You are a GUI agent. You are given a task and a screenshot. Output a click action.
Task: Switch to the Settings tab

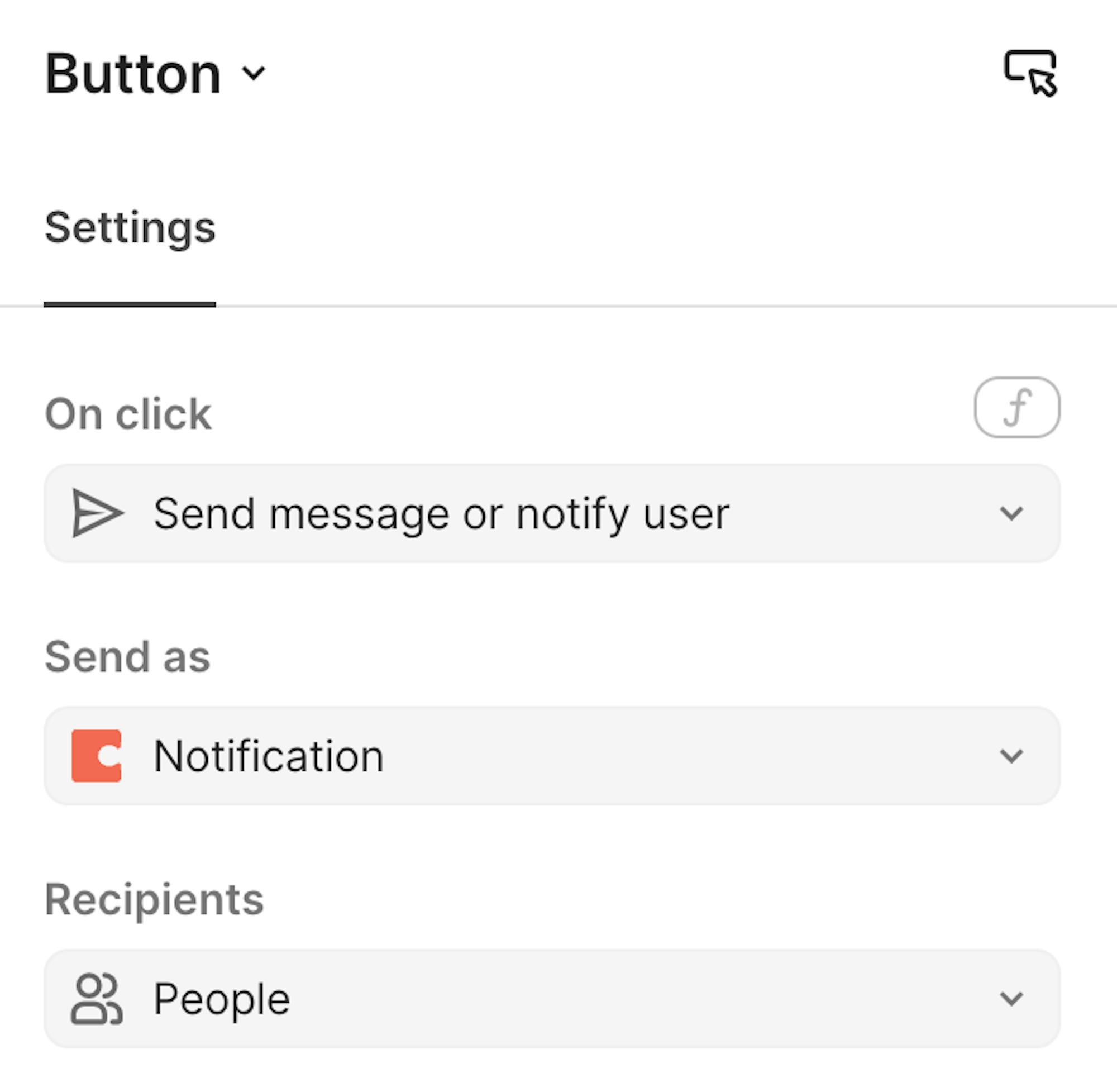coord(130,228)
